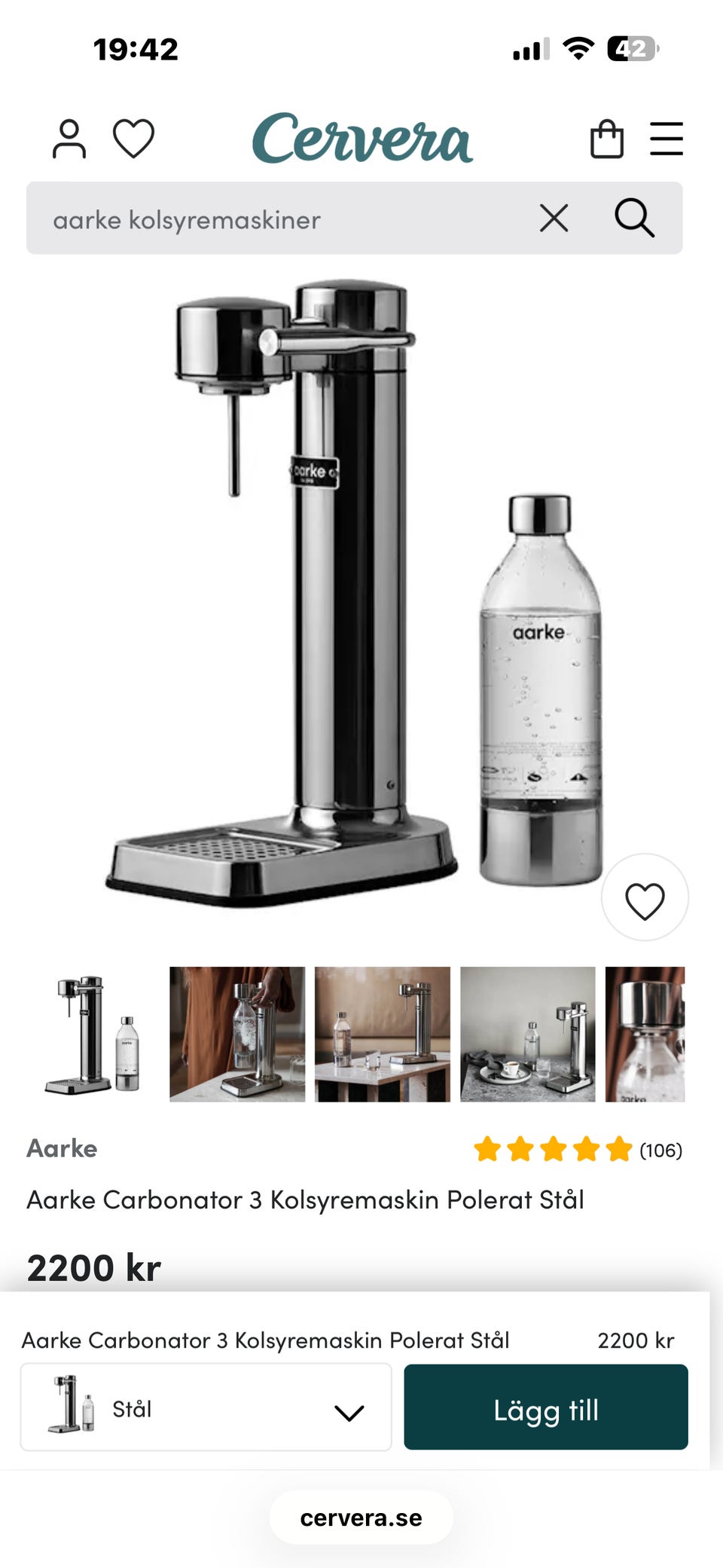Open the favorites heart in header

pos(133,139)
